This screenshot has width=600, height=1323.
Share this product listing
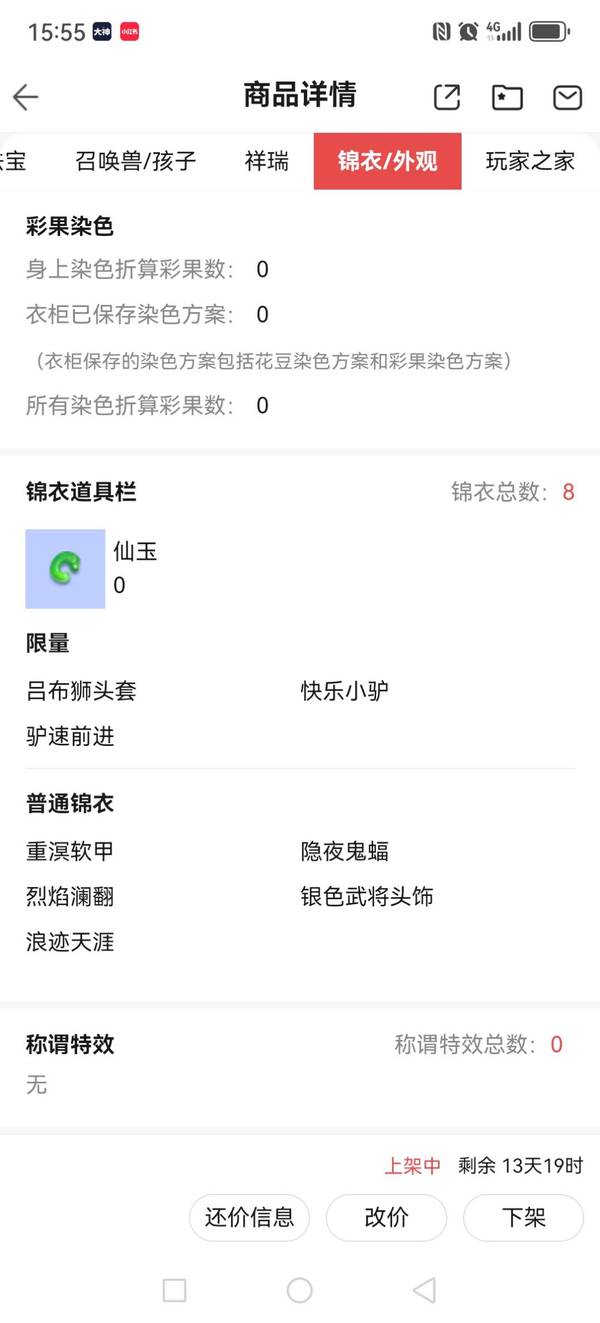pos(447,97)
